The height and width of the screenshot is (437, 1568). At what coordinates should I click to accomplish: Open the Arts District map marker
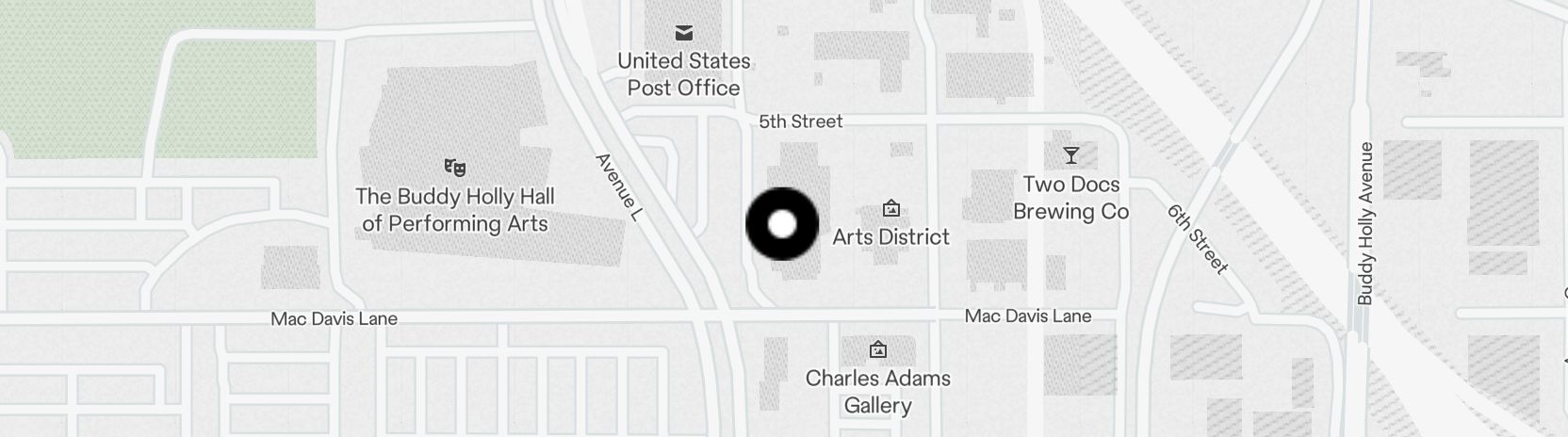point(890,208)
